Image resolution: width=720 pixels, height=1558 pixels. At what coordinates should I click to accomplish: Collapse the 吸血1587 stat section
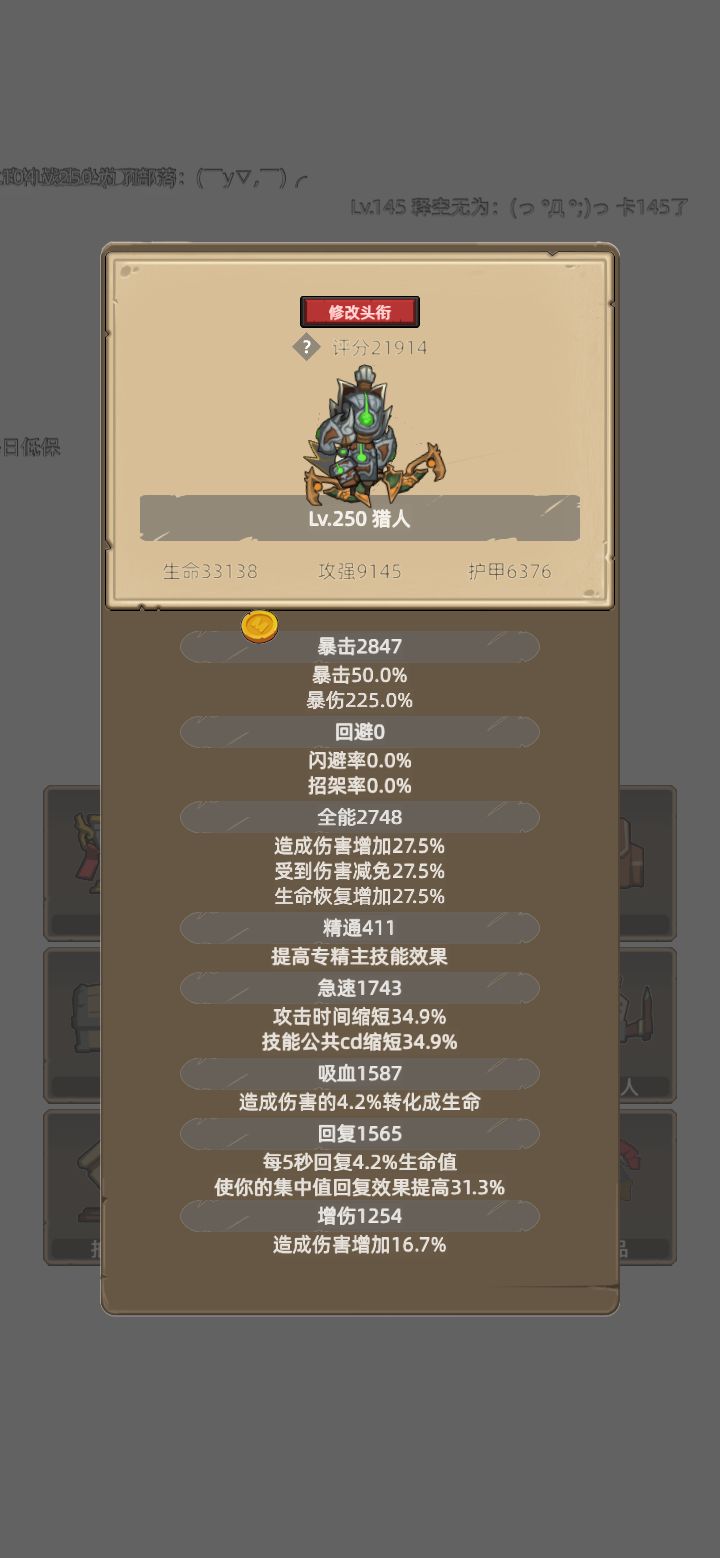tap(358, 1073)
